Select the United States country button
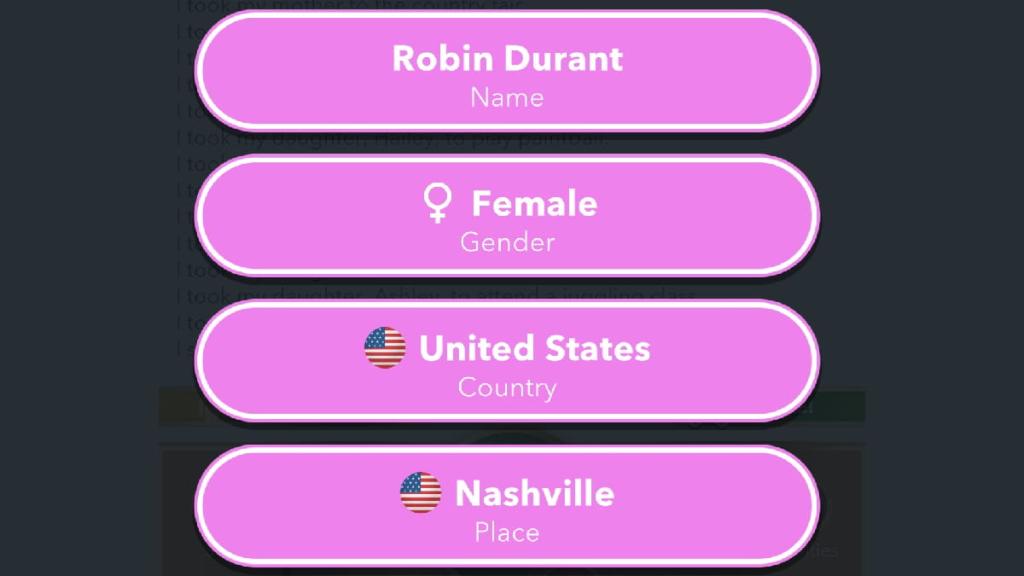Image resolution: width=1024 pixels, height=576 pixels. click(x=507, y=361)
